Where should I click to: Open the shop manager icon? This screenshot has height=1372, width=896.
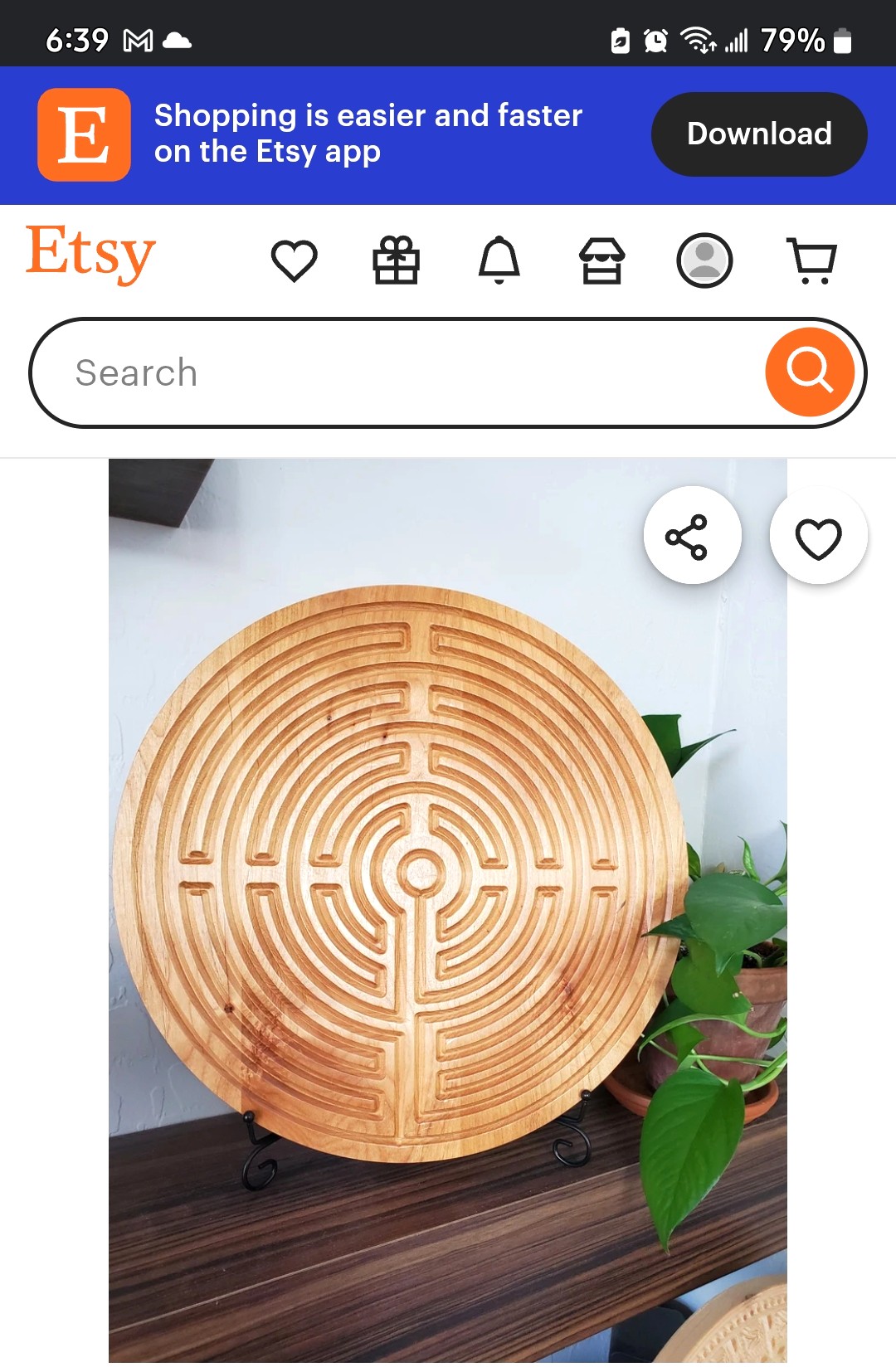(x=601, y=260)
